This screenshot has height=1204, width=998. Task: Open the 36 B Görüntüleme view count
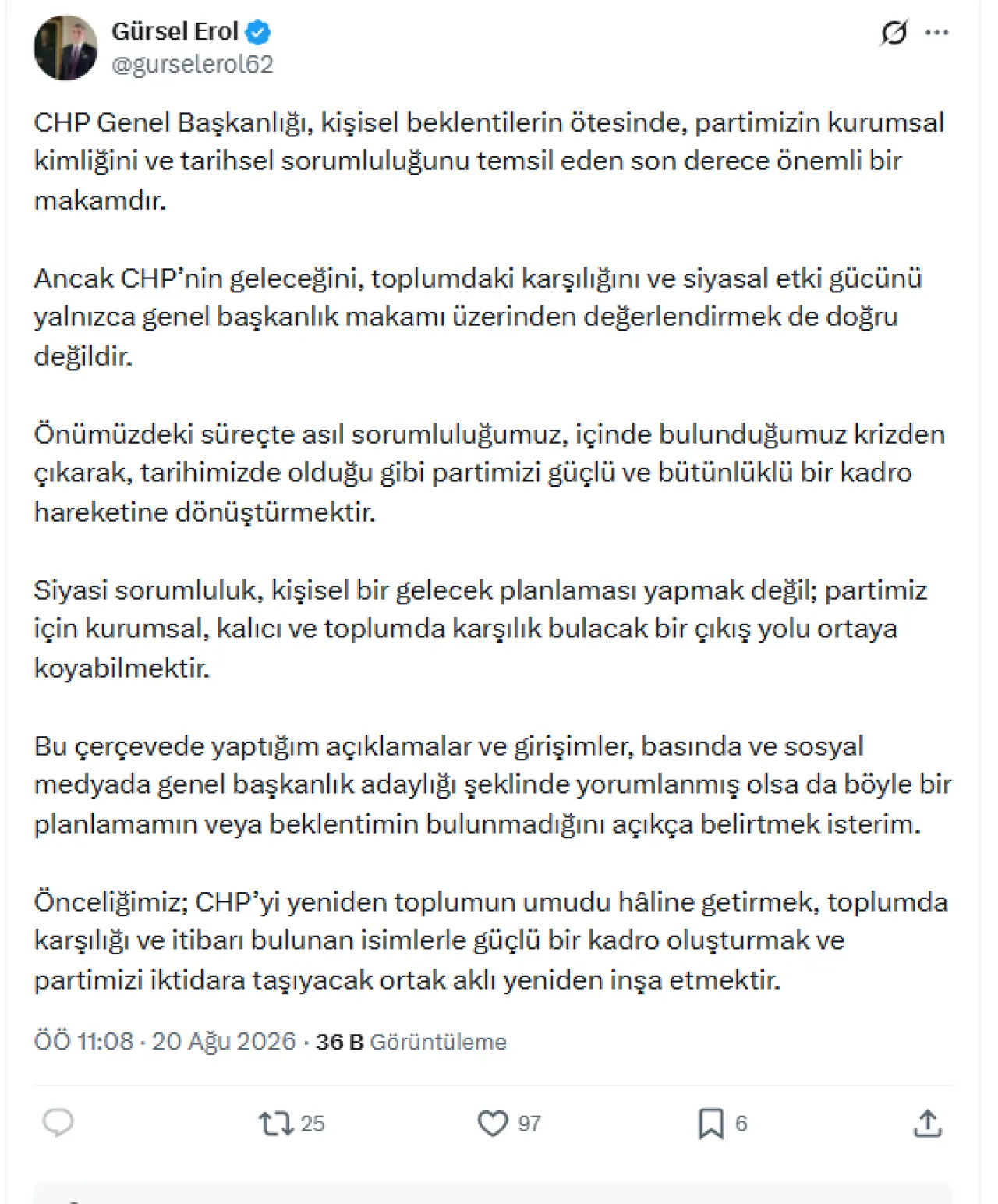pyautogui.click(x=411, y=1042)
